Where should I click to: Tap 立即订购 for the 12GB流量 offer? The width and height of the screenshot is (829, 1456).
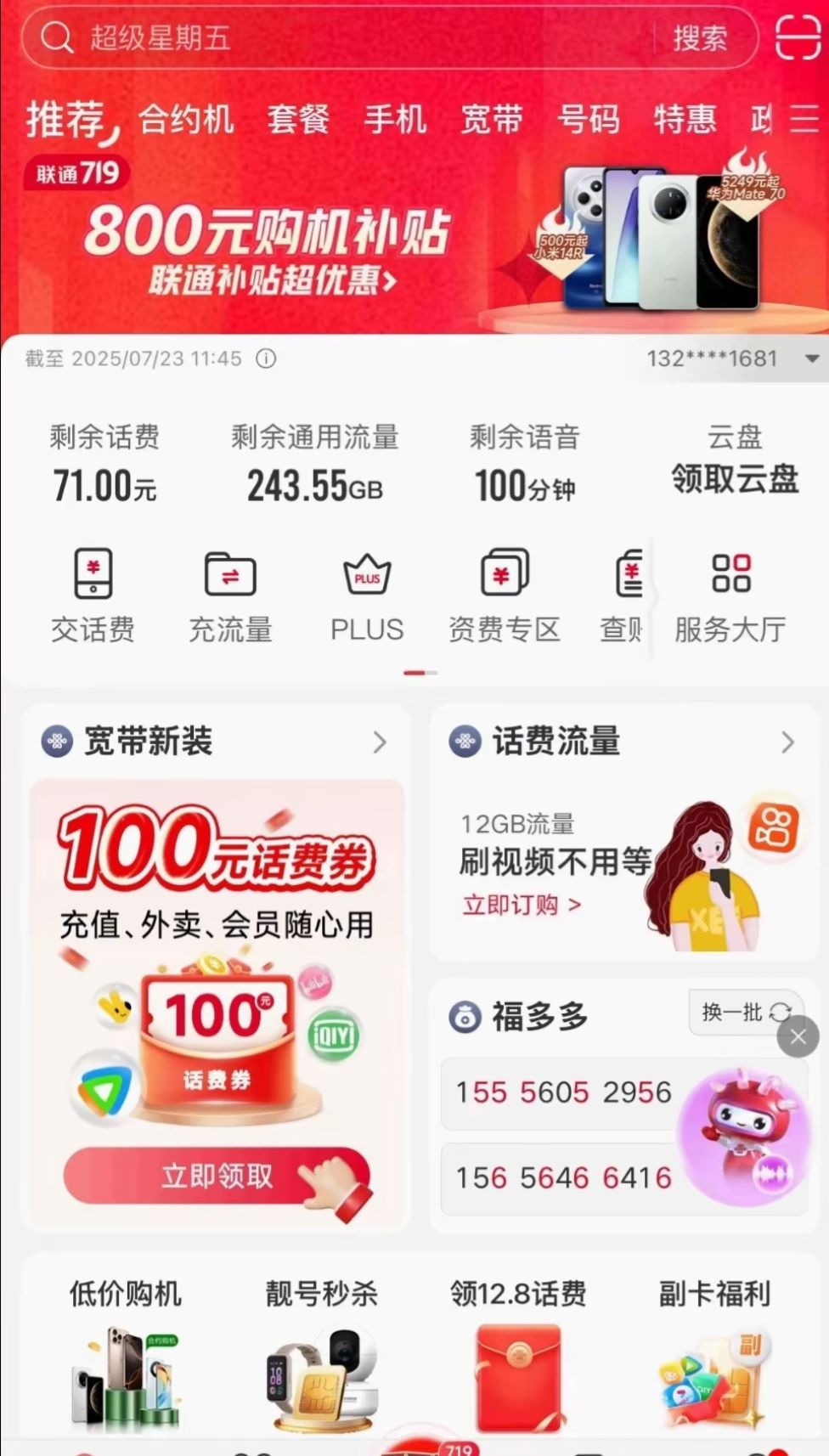[x=522, y=905]
